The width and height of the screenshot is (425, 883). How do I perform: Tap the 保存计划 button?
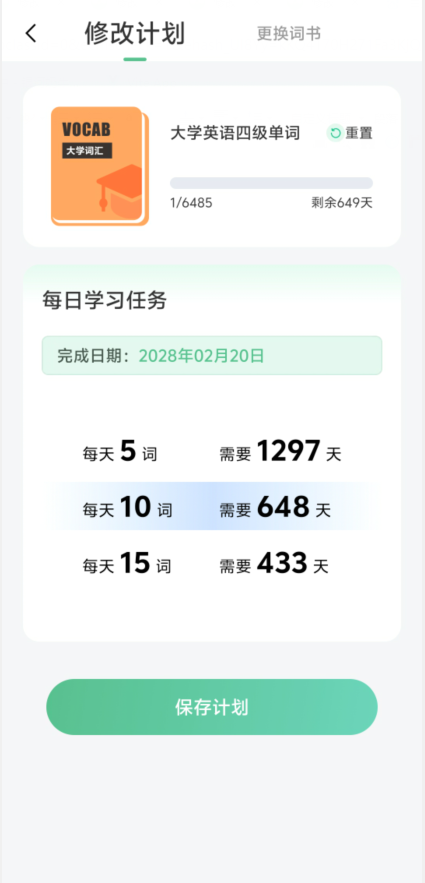[212, 707]
